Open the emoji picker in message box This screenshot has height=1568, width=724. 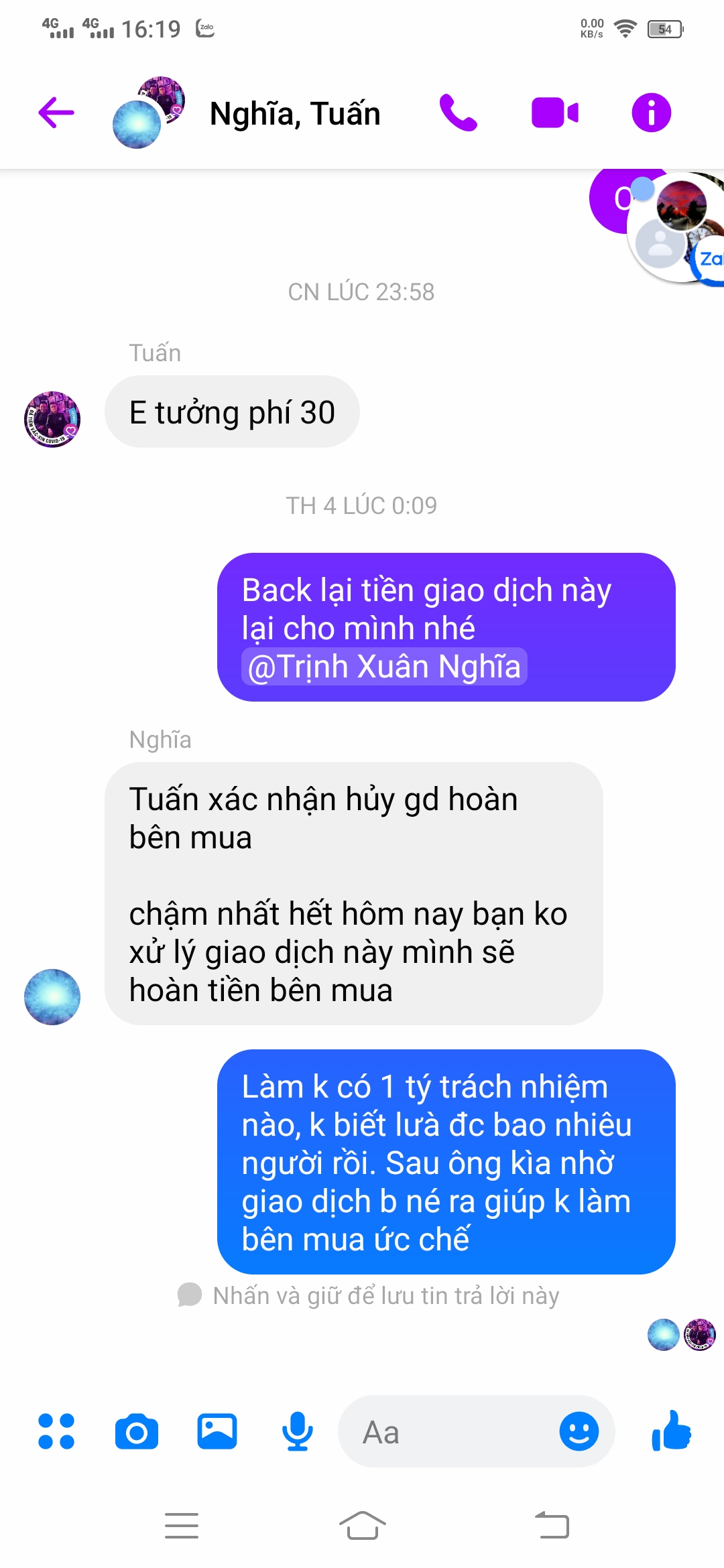point(579,1432)
